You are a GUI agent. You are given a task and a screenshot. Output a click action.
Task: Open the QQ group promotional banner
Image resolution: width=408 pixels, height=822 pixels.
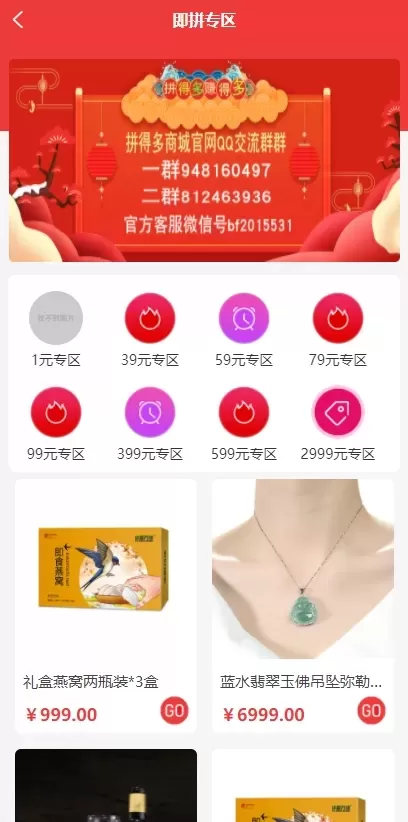coord(204,160)
